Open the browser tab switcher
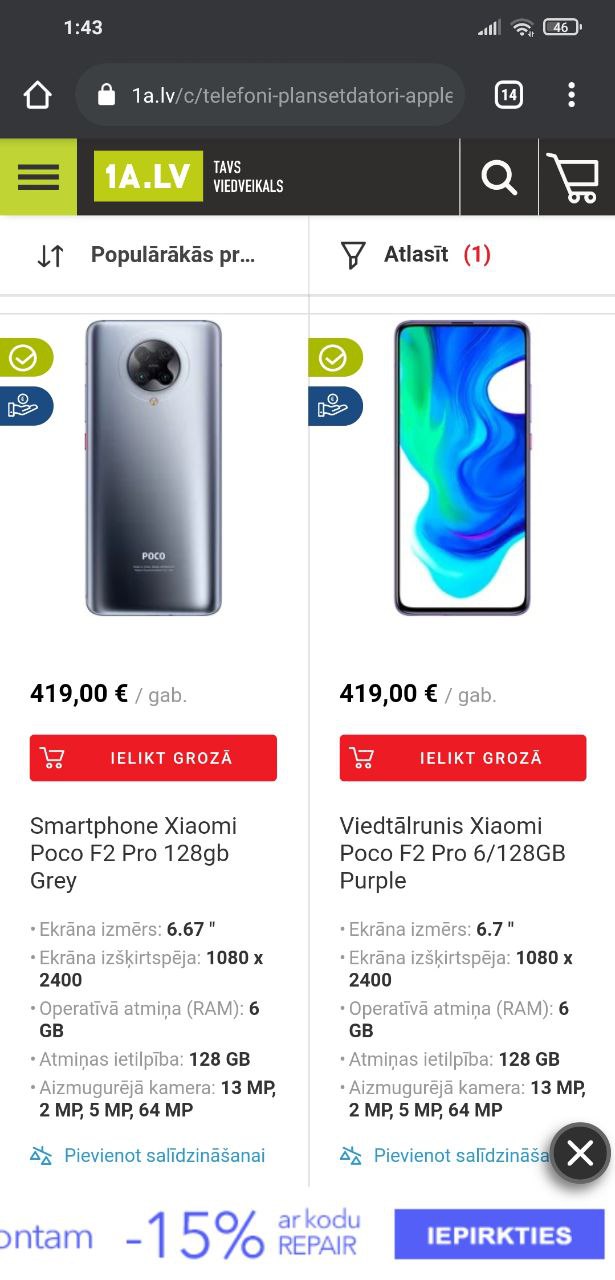Screen dimensions: 615x1280 (508, 95)
